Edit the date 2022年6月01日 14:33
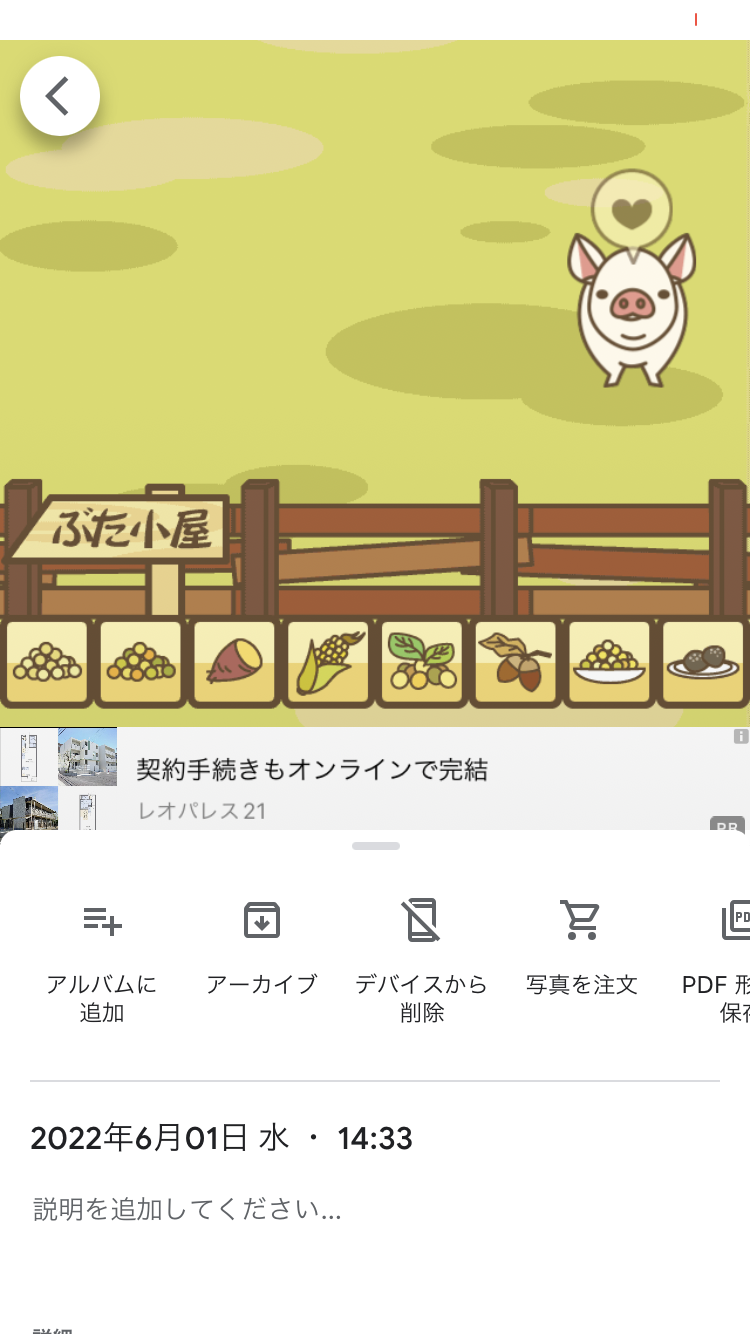This screenshot has height=1334, width=750. (x=221, y=1138)
